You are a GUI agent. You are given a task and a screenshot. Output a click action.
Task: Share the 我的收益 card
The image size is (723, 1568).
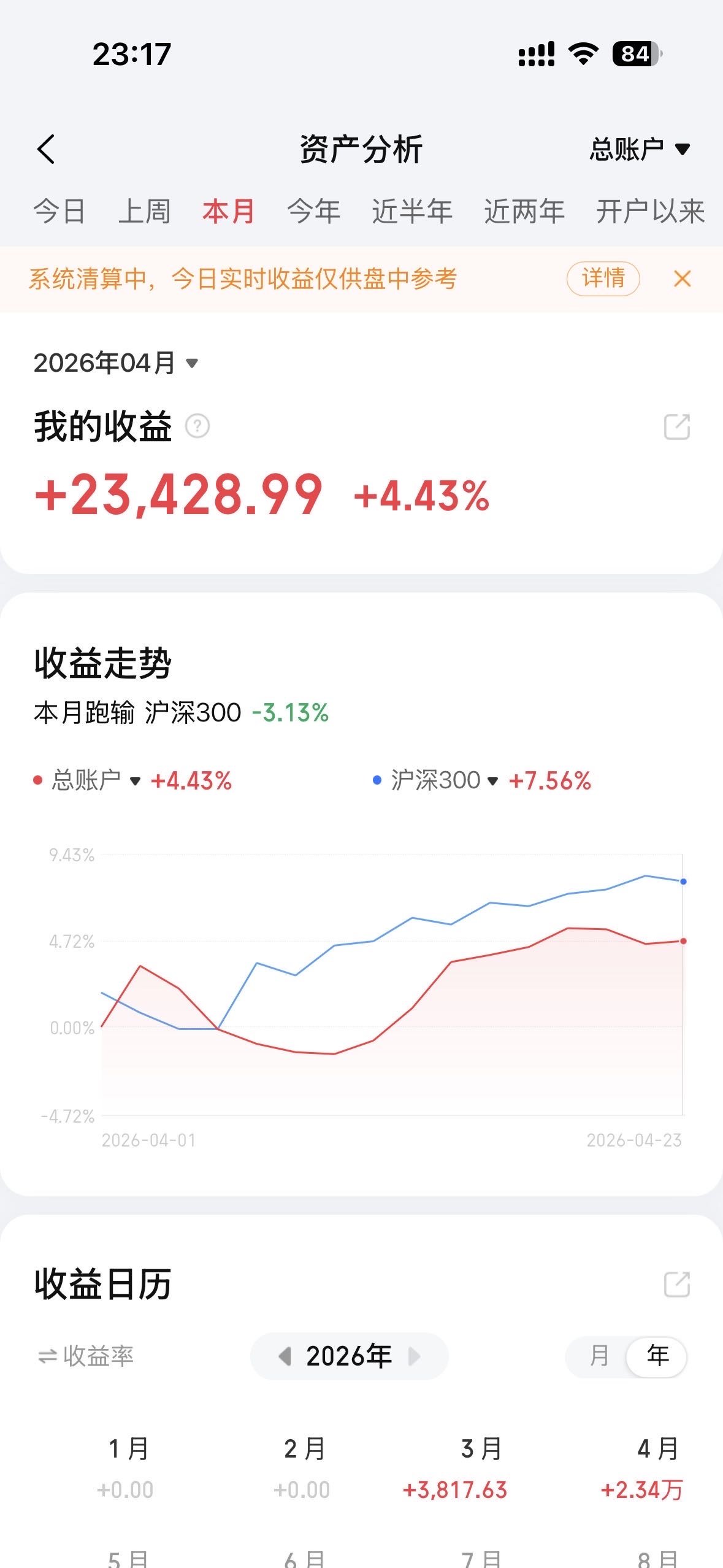(677, 427)
